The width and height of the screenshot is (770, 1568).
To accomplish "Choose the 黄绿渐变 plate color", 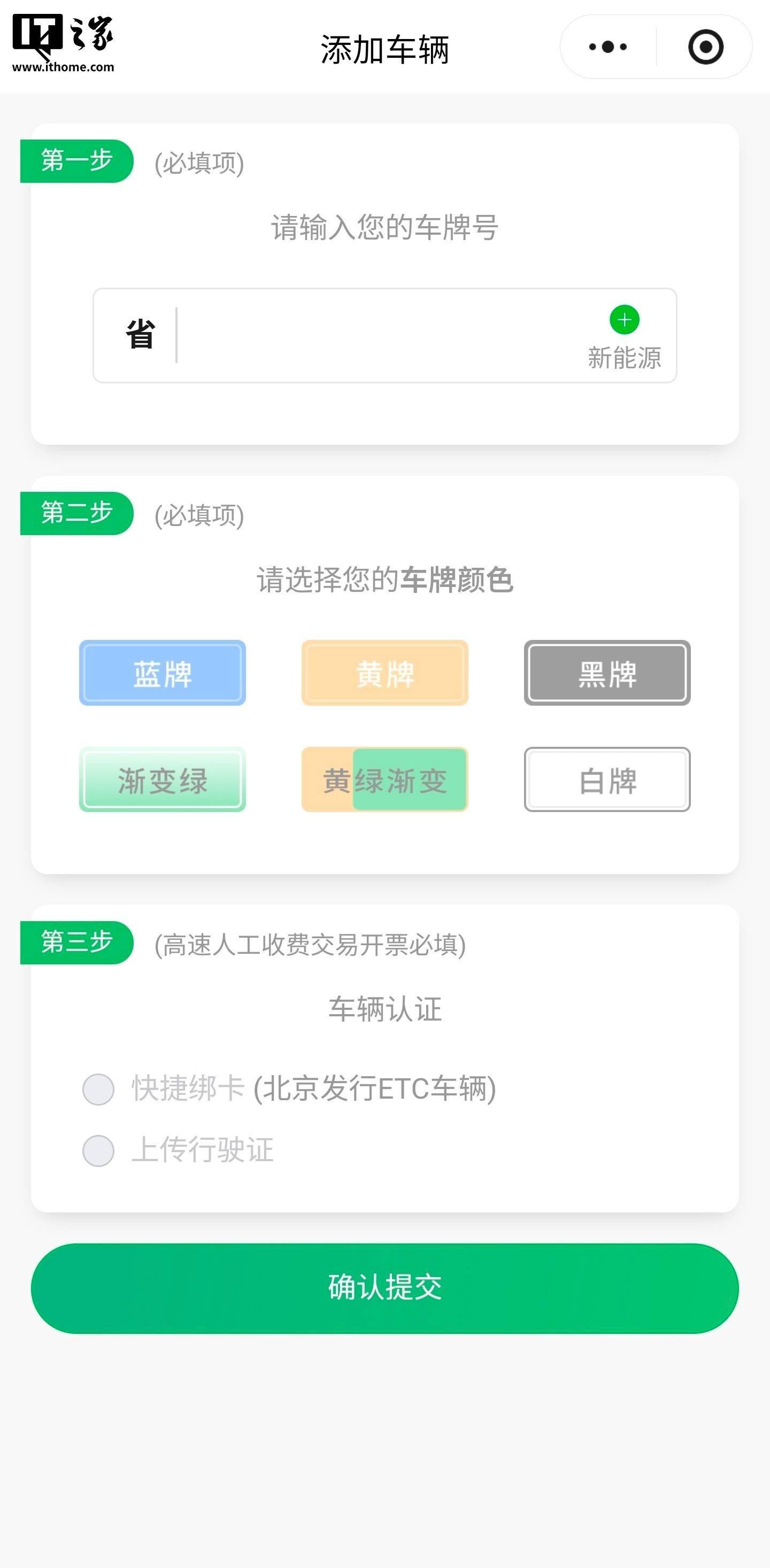I will coord(384,780).
